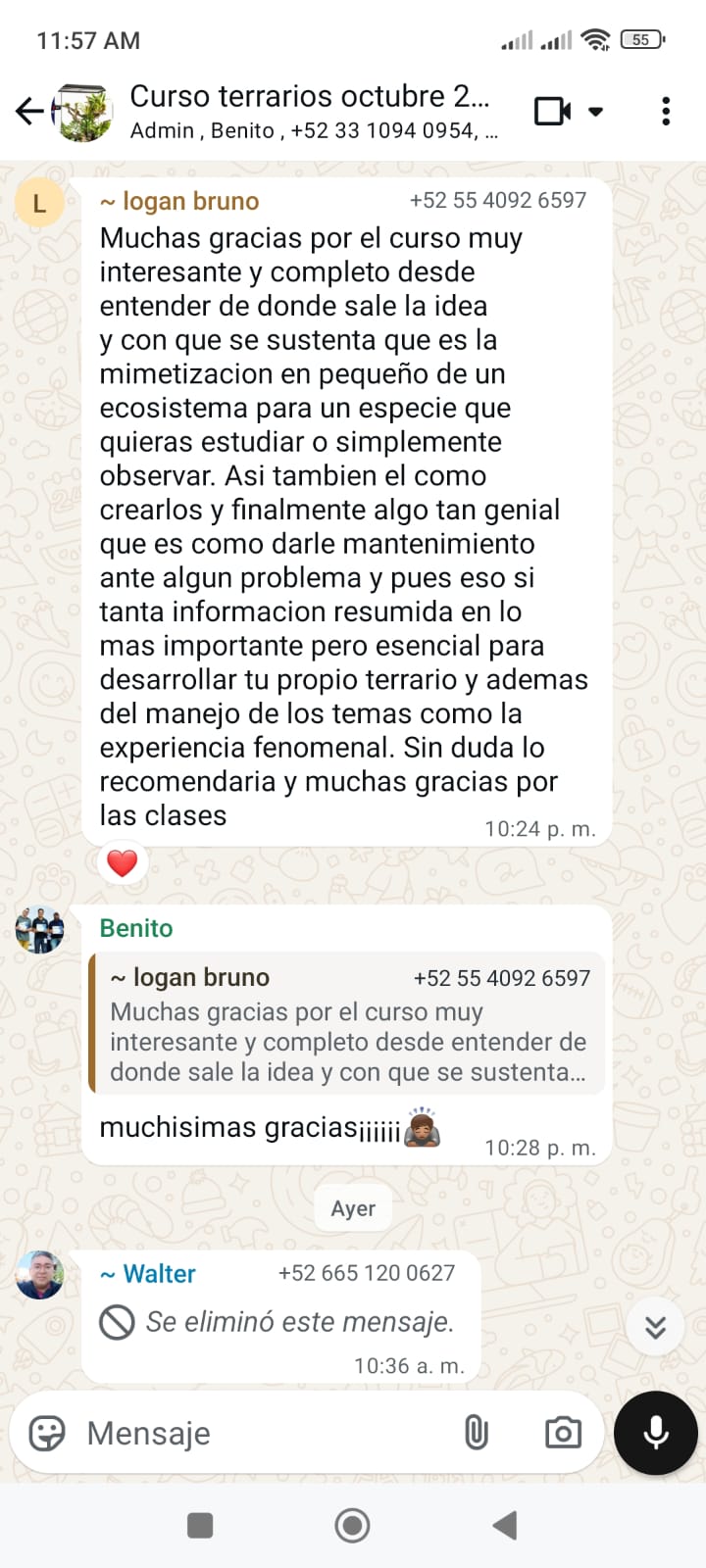View heart reaction on logan bruno's message

(x=122, y=863)
